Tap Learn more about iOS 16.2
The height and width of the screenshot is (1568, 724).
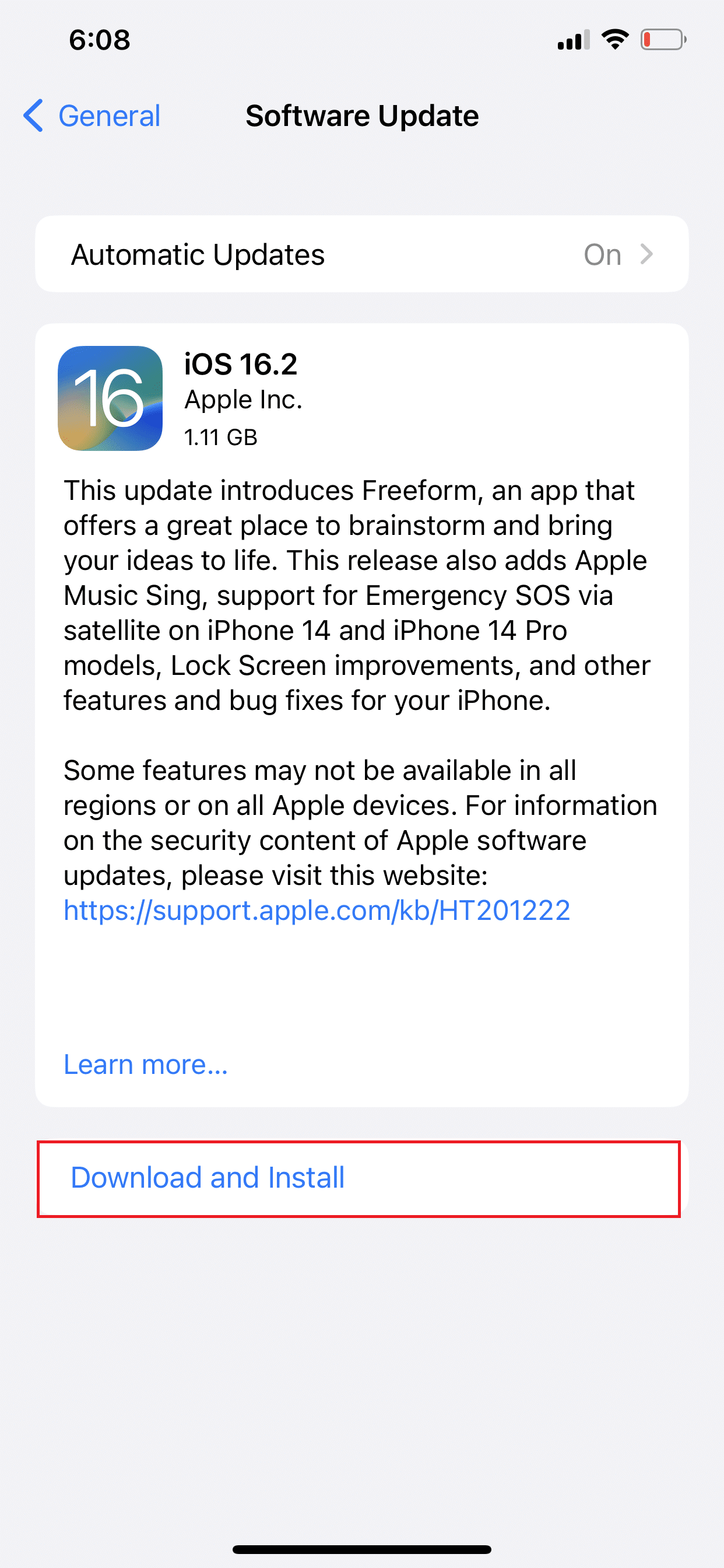point(145,1065)
